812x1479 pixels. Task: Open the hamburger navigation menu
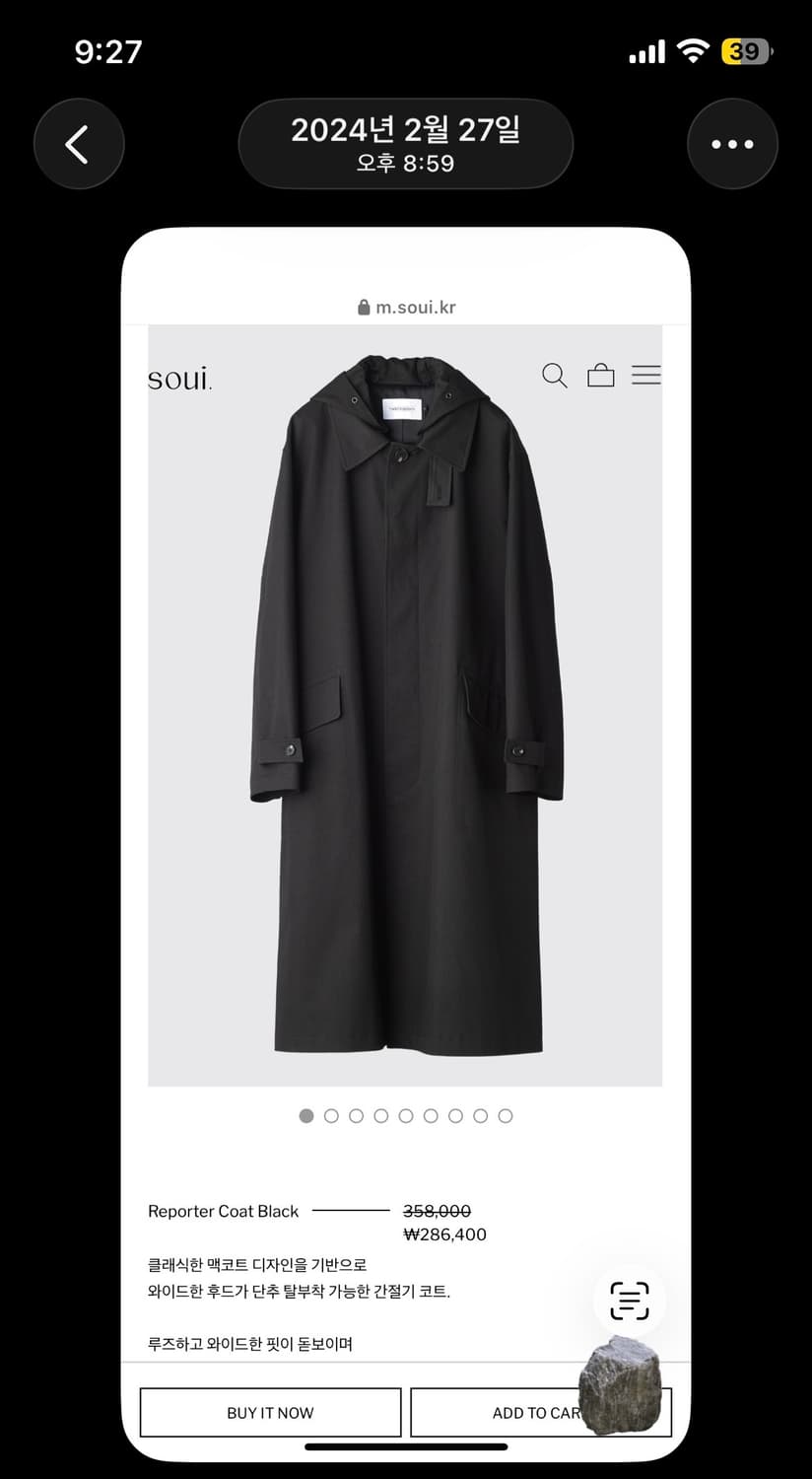[646, 375]
